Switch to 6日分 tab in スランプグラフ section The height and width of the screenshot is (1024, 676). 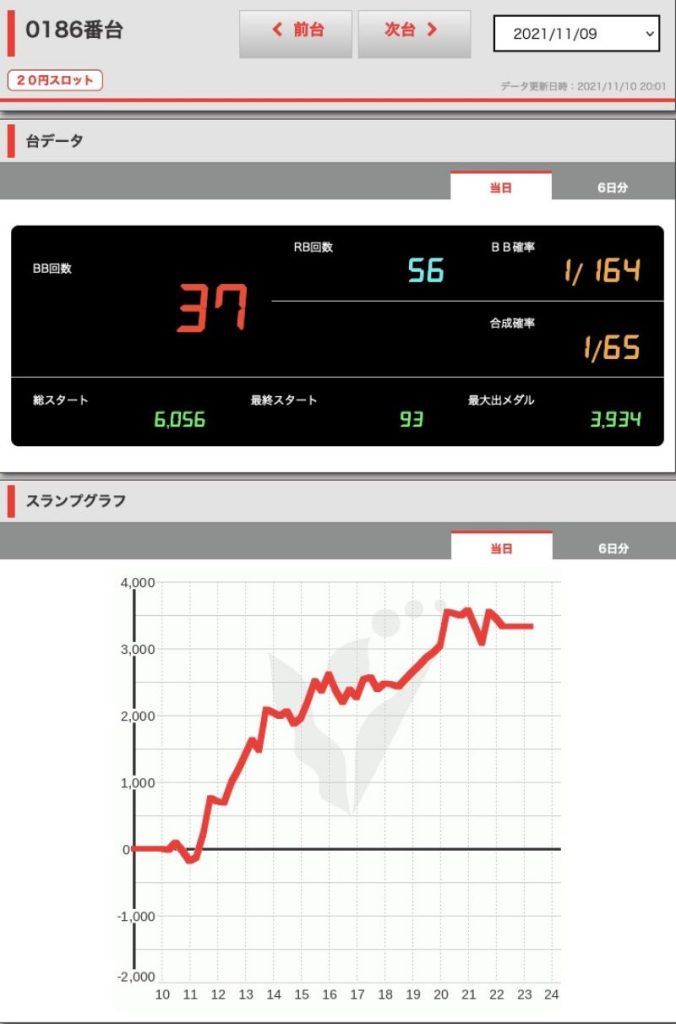pyautogui.click(x=612, y=547)
